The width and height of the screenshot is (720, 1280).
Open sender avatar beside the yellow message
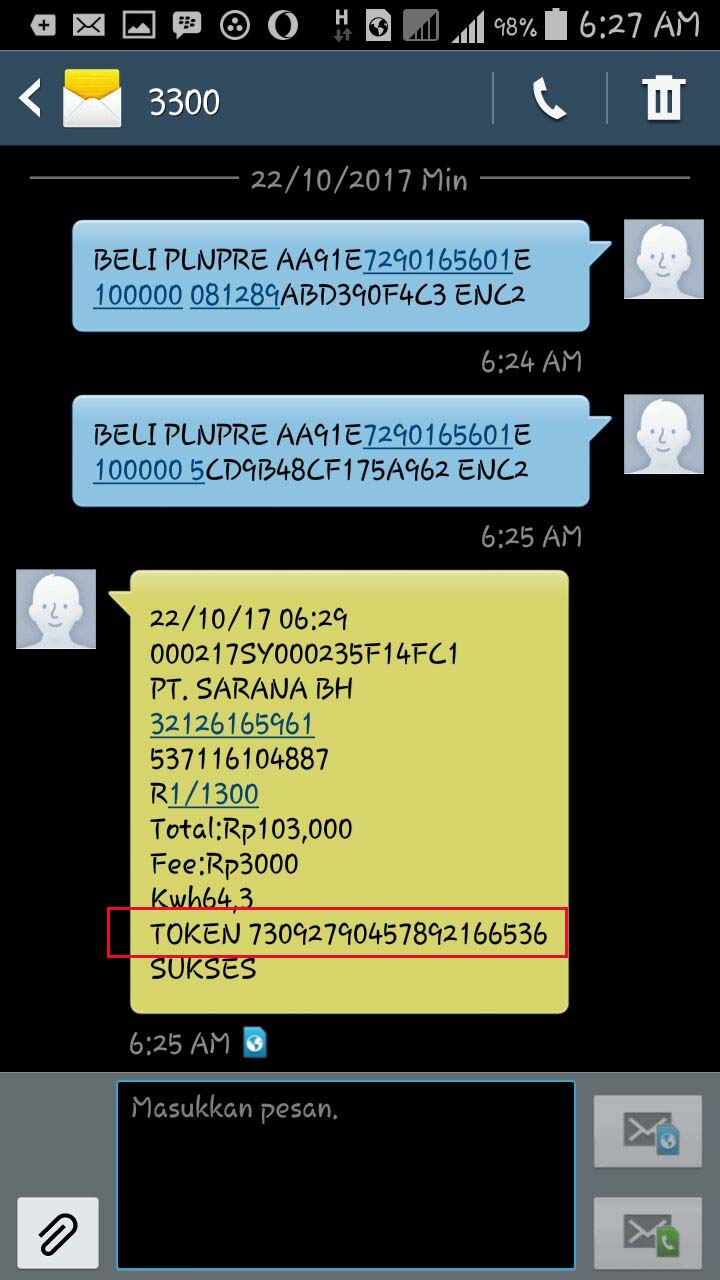point(56,609)
